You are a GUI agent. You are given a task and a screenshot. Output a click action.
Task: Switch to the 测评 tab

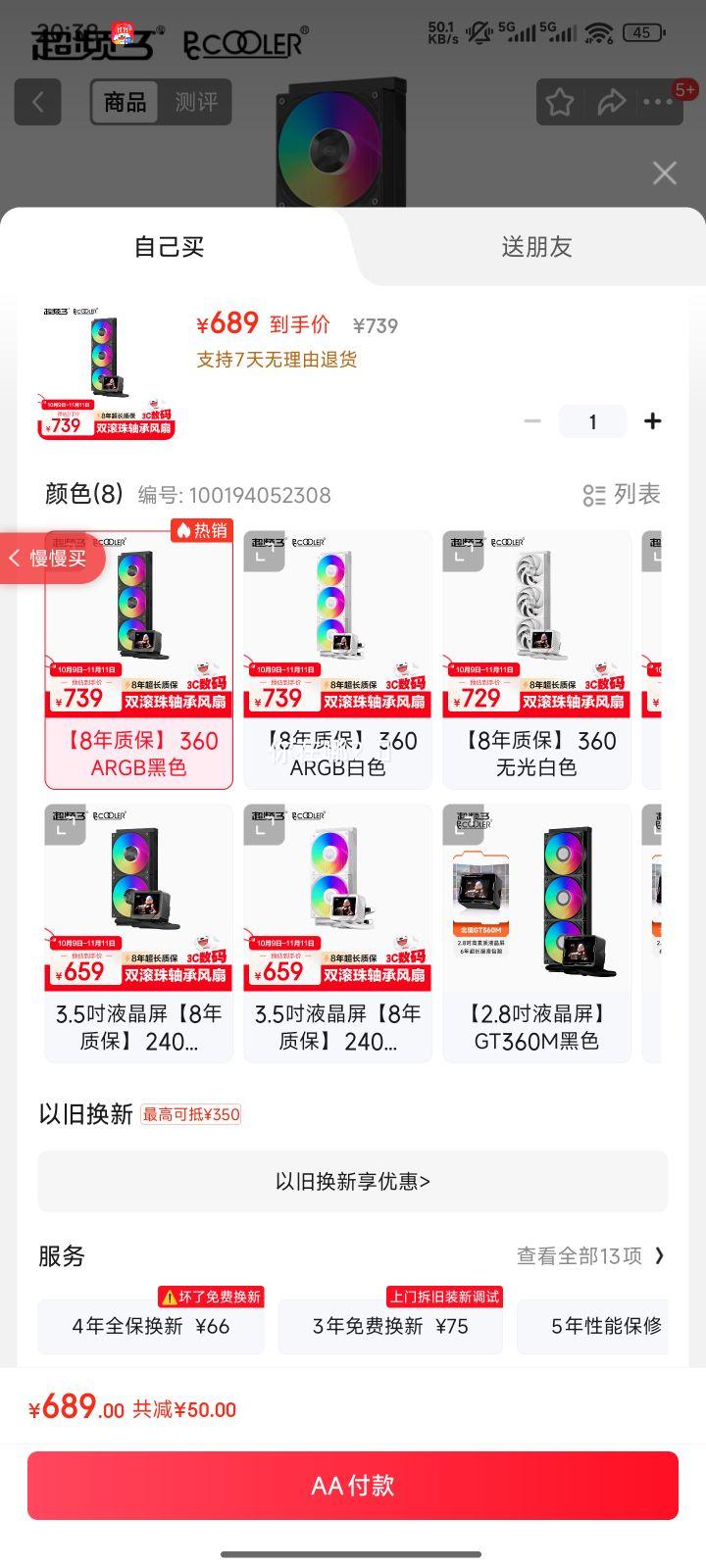(x=196, y=102)
